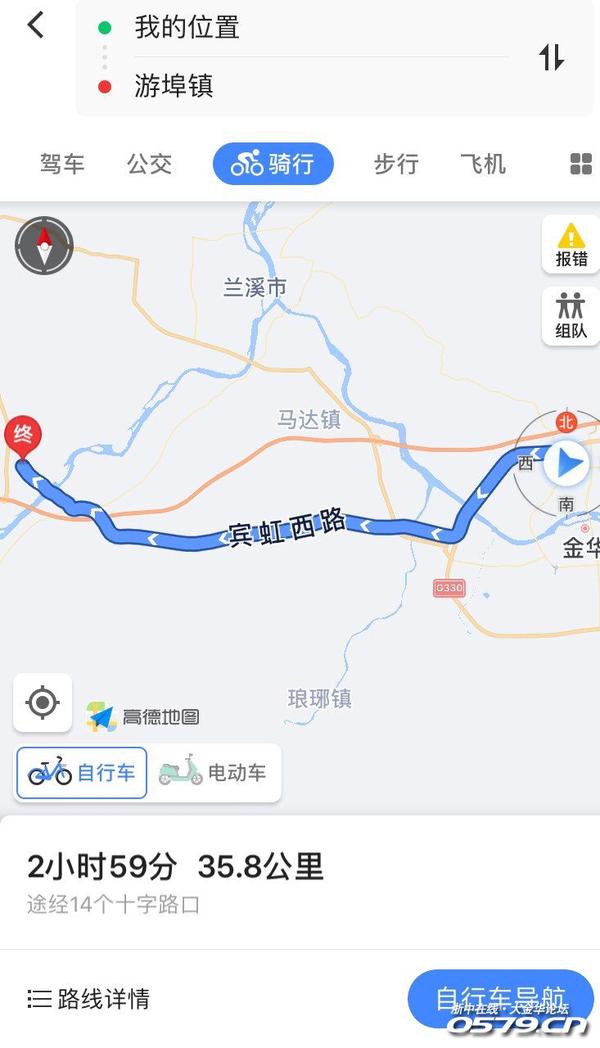Choose the 电动车 e-bike option
The height and width of the screenshot is (1048, 600).
[x=213, y=773]
